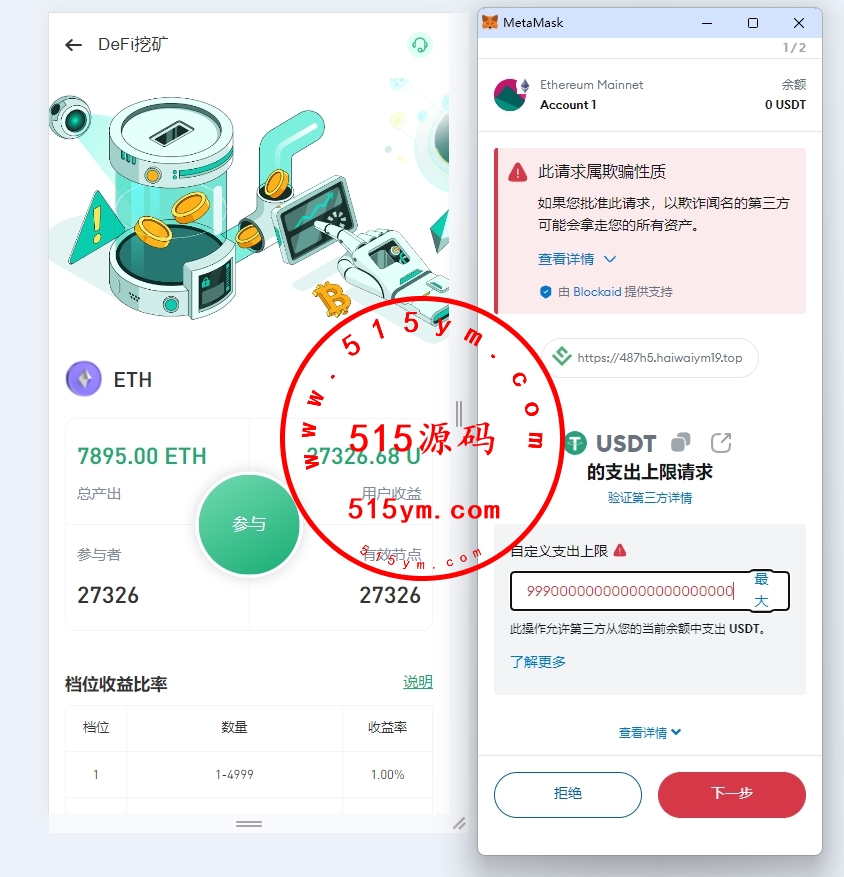Reject the request with 拒绝
The width and height of the screenshot is (844, 877).
point(567,794)
